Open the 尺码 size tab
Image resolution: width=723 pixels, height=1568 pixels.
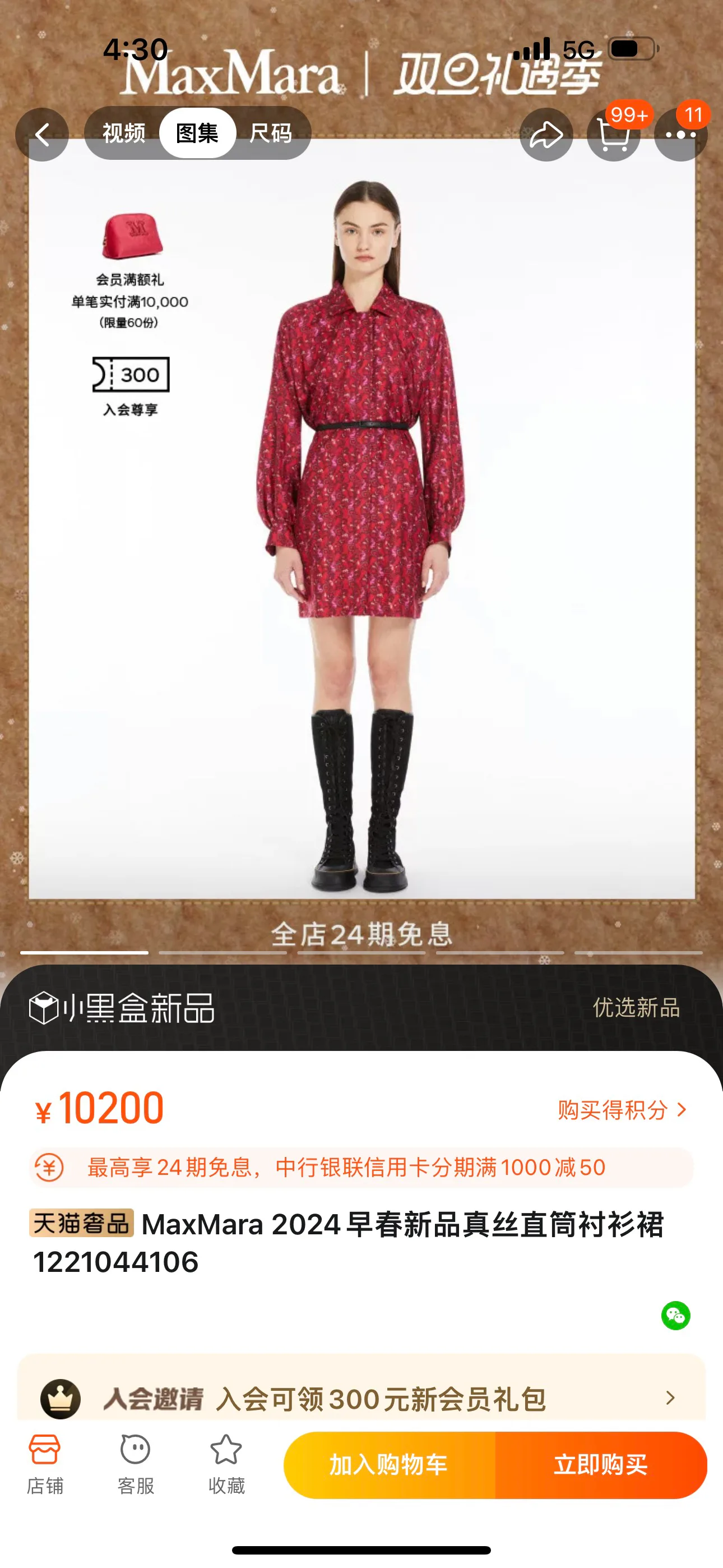pyautogui.click(x=271, y=133)
